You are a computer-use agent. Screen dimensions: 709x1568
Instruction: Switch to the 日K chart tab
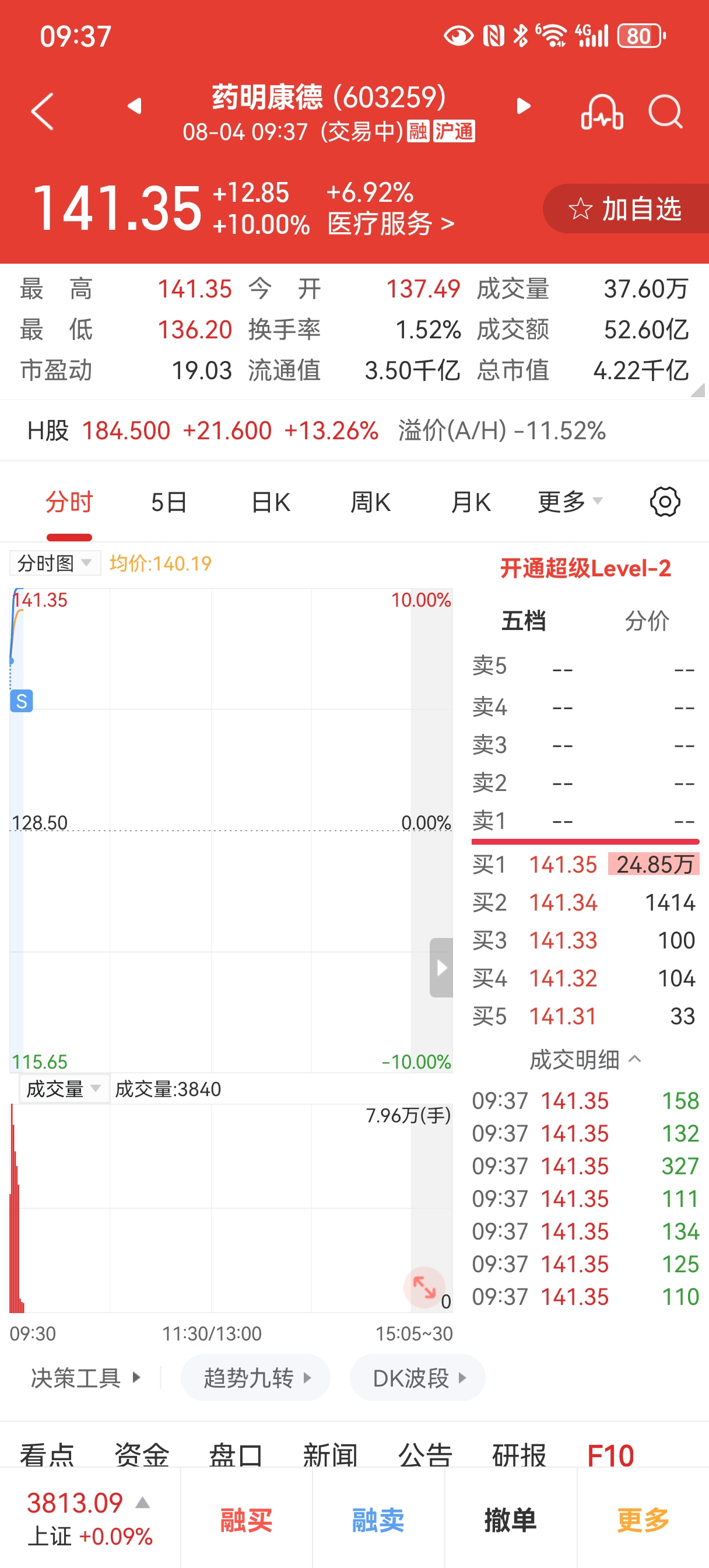(x=271, y=502)
